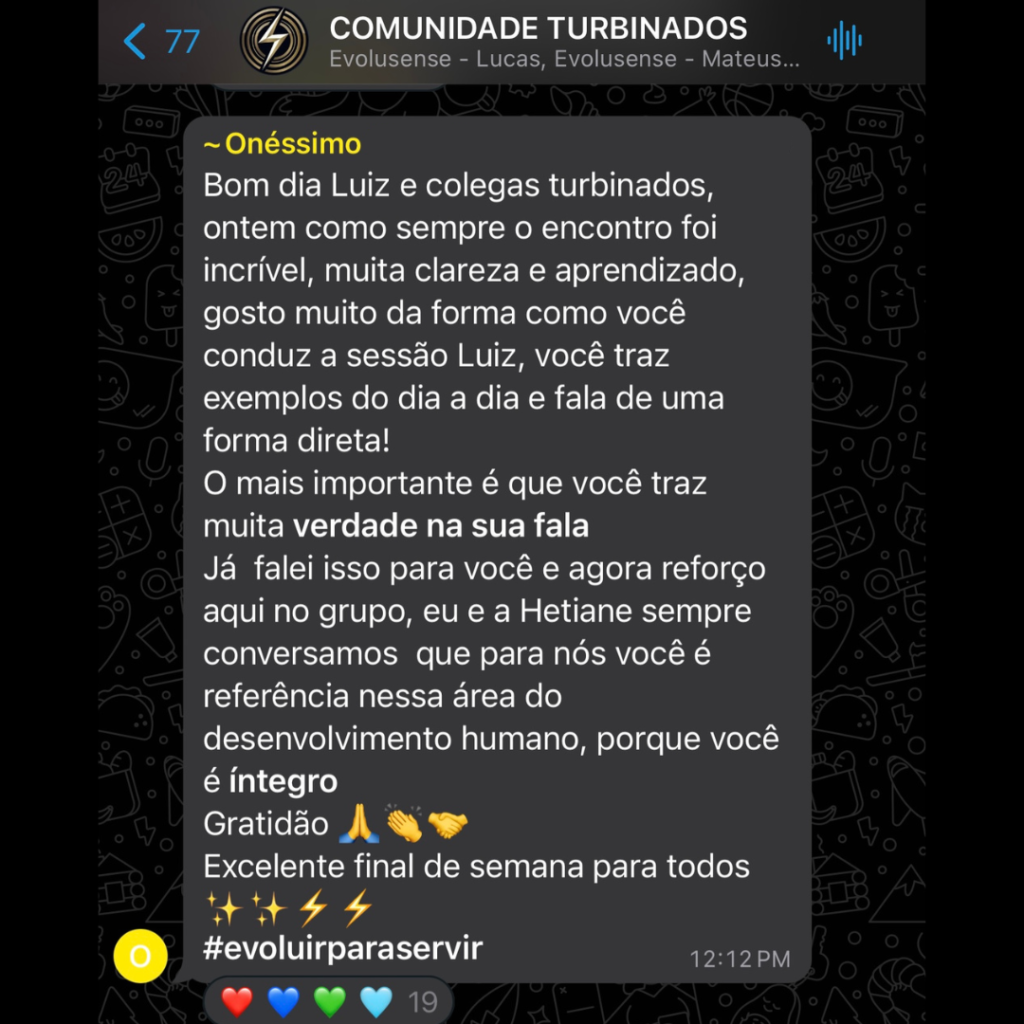Go back to the chat list
This screenshot has height=1024, width=1024.
158,41
